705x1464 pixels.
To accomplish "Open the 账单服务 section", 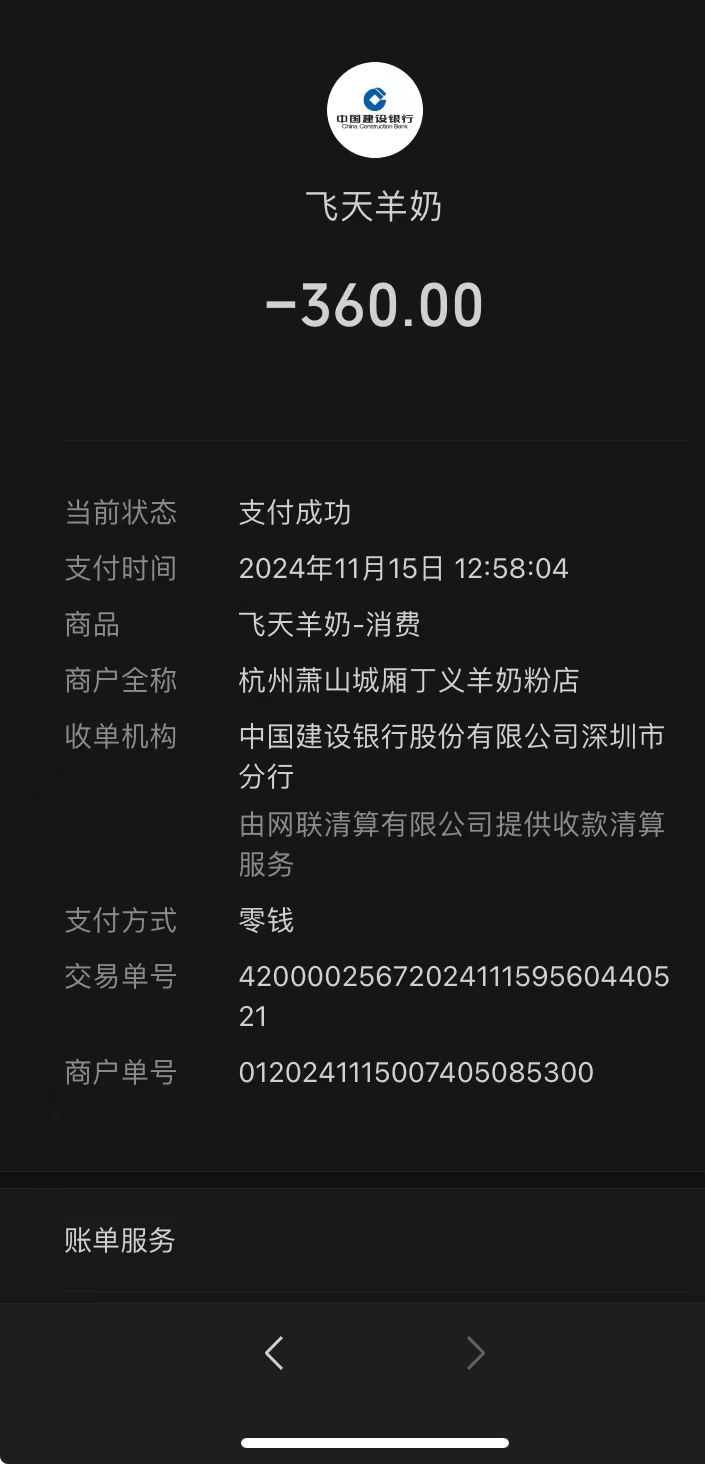I will 120,1241.
